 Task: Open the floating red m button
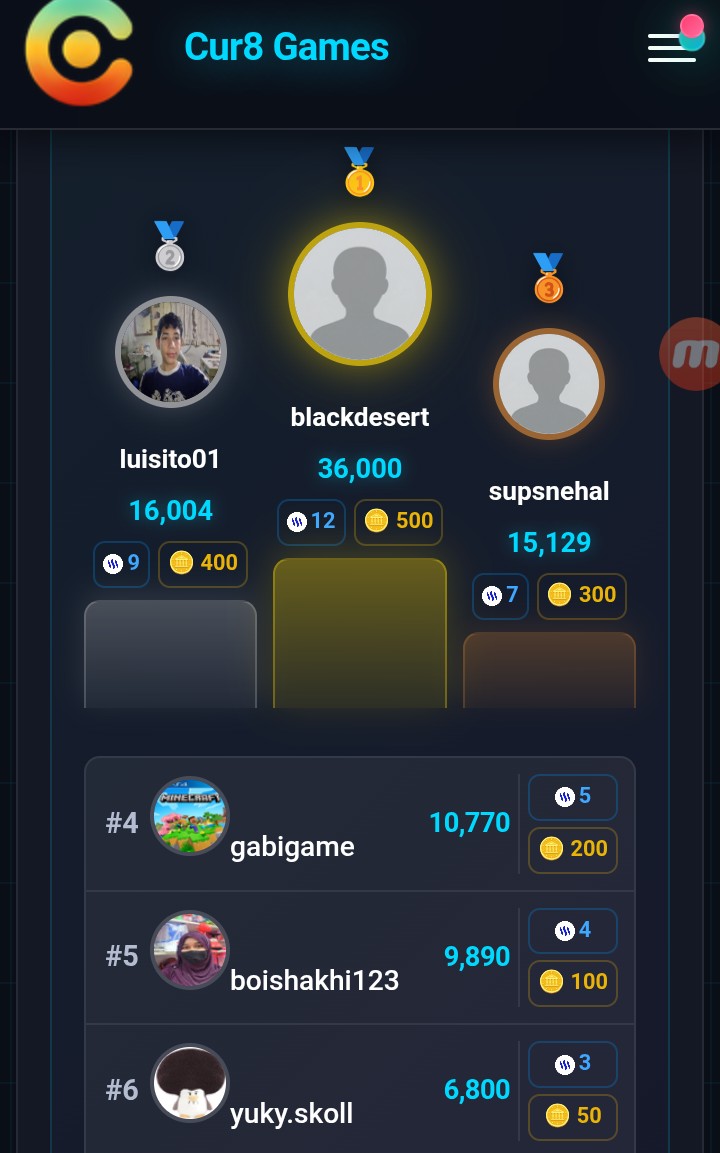pos(690,354)
